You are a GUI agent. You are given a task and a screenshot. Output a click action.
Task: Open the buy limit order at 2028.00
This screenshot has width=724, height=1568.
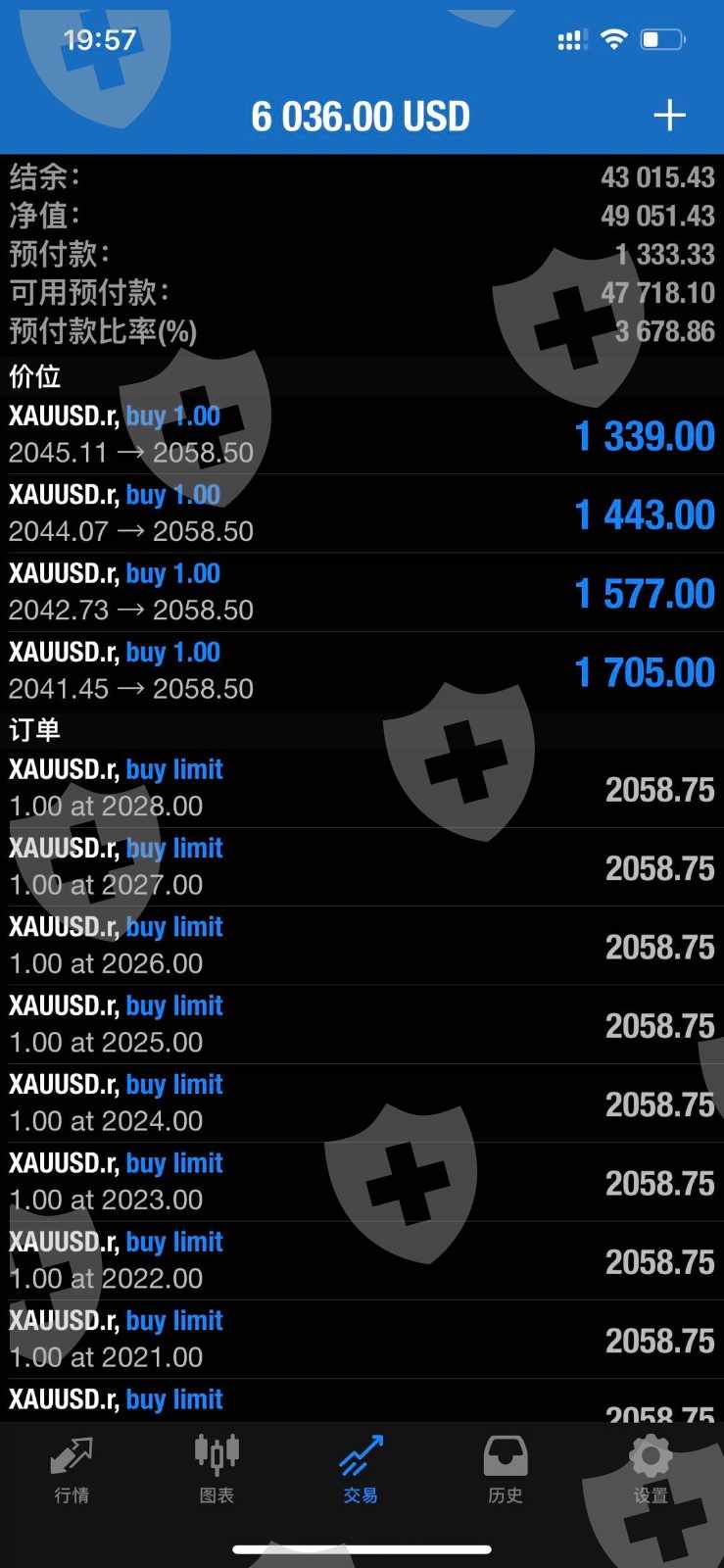click(x=362, y=788)
